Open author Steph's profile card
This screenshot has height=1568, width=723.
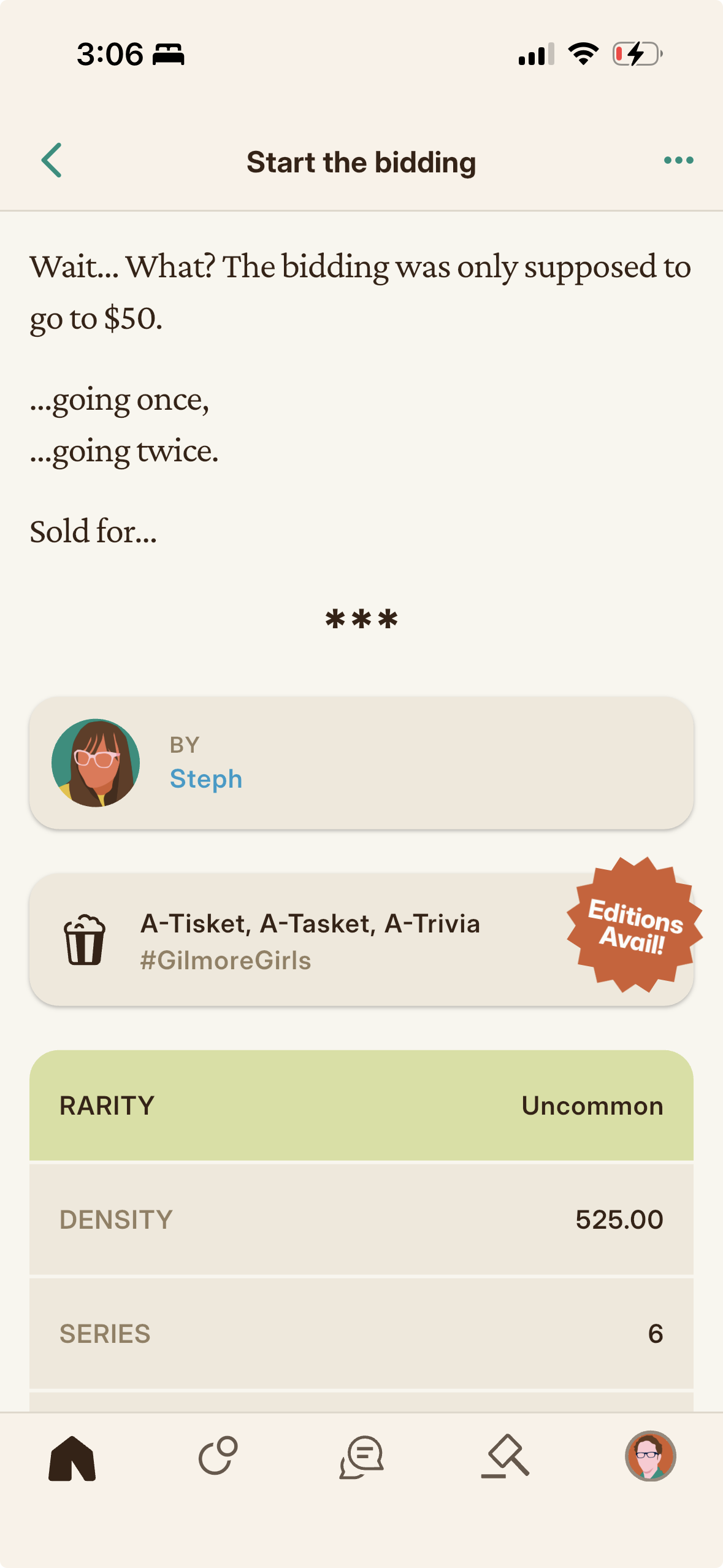[361, 763]
